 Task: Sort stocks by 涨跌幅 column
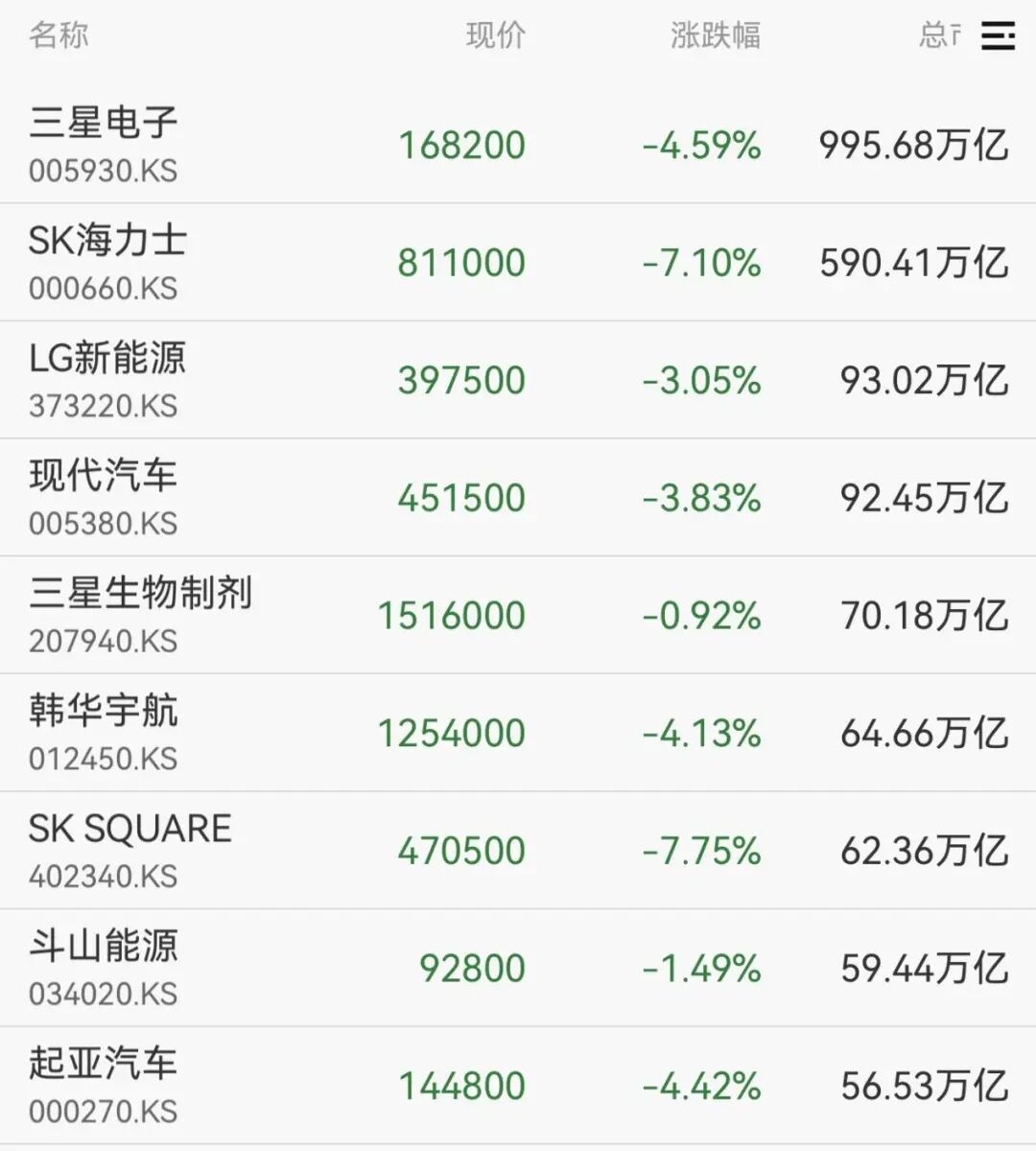(715, 36)
